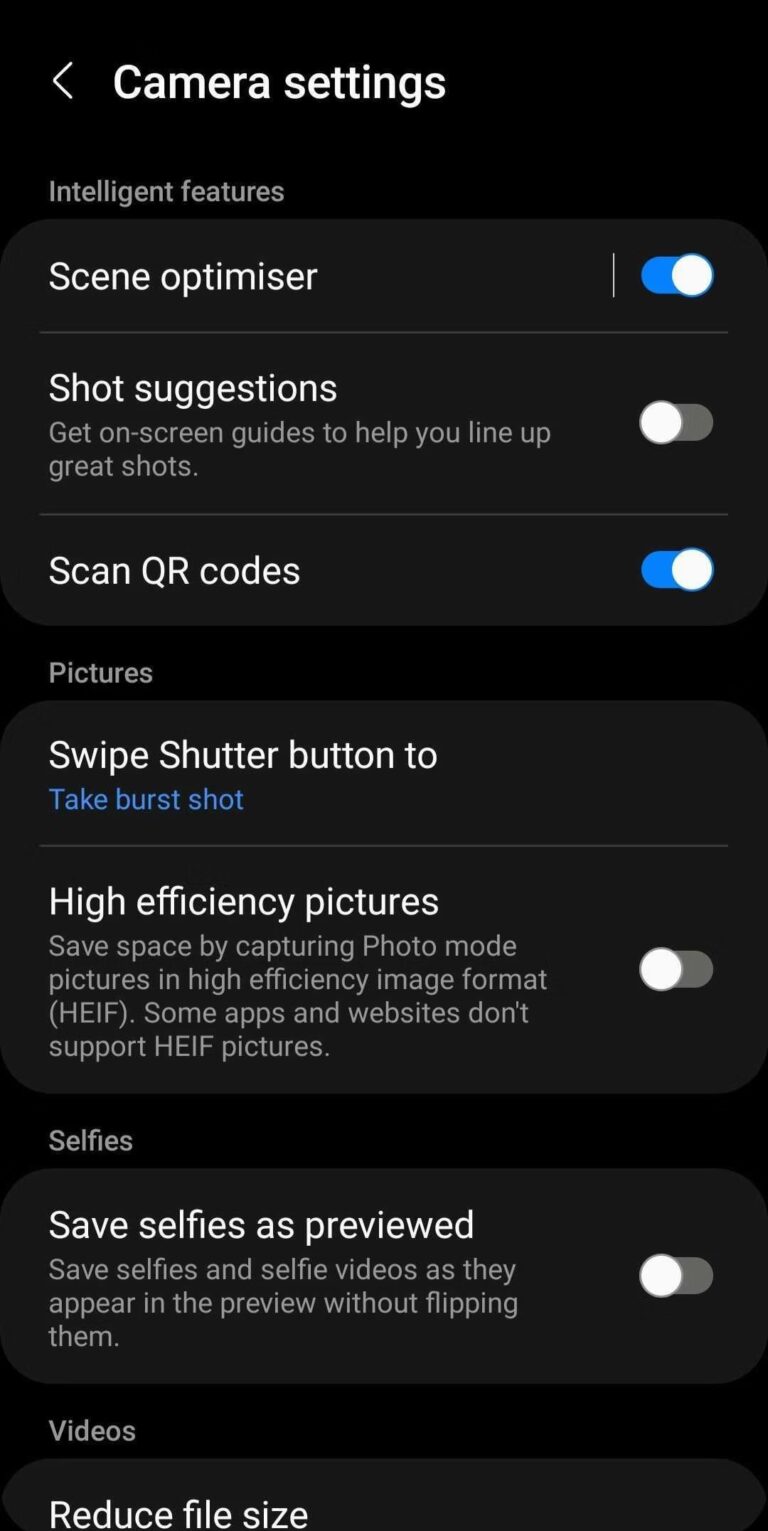Open Reduce file size setting
This screenshot has width=768, height=1531.
coord(300,1510)
